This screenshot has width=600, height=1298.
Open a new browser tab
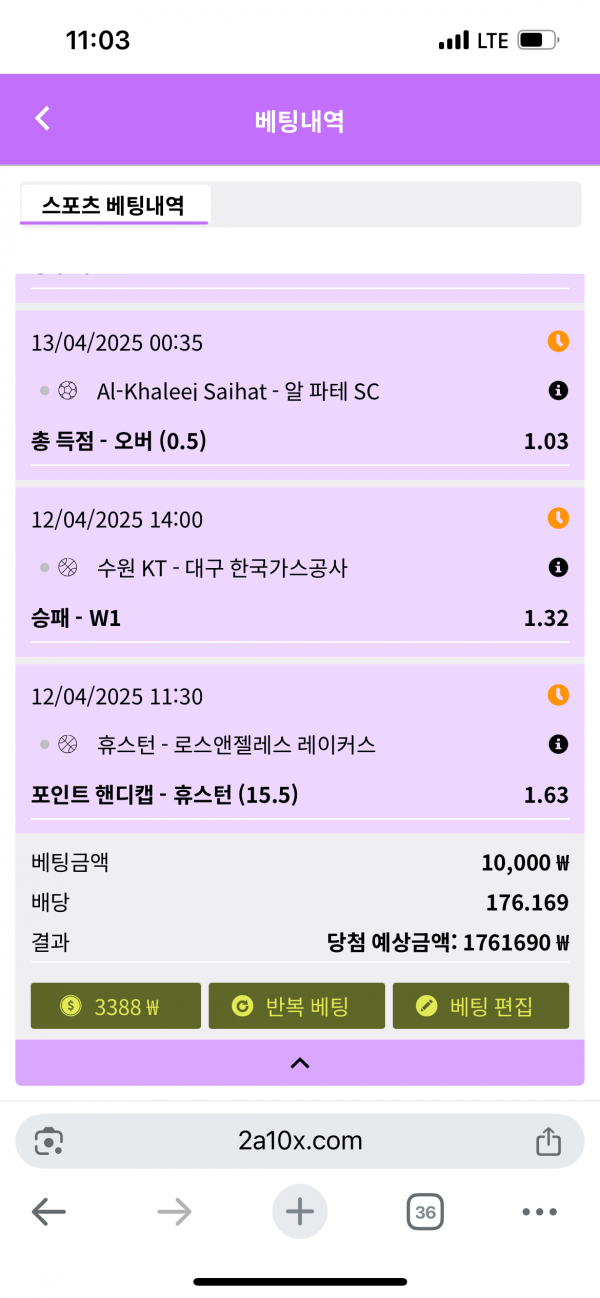(x=300, y=1213)
